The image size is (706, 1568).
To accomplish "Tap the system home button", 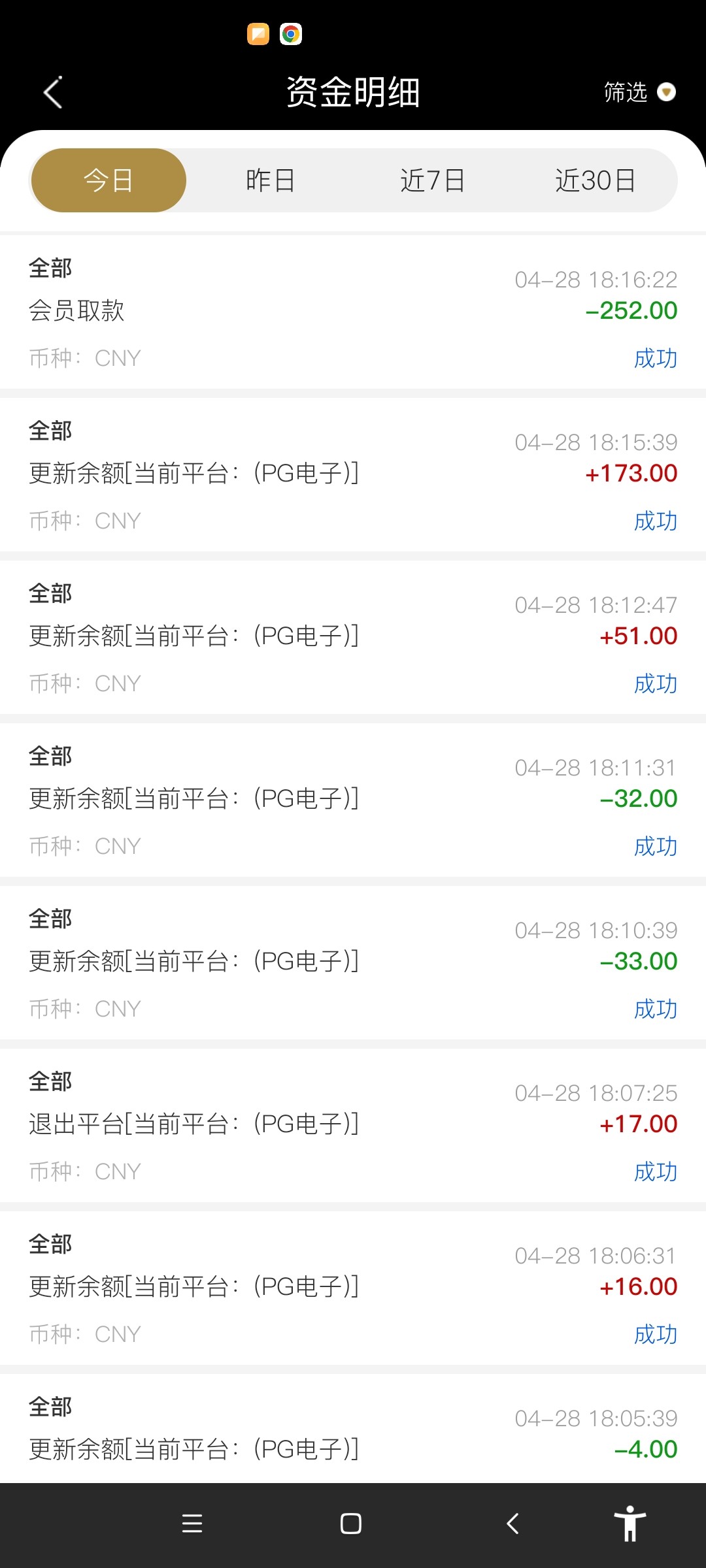I will (x=351, y=1524).
